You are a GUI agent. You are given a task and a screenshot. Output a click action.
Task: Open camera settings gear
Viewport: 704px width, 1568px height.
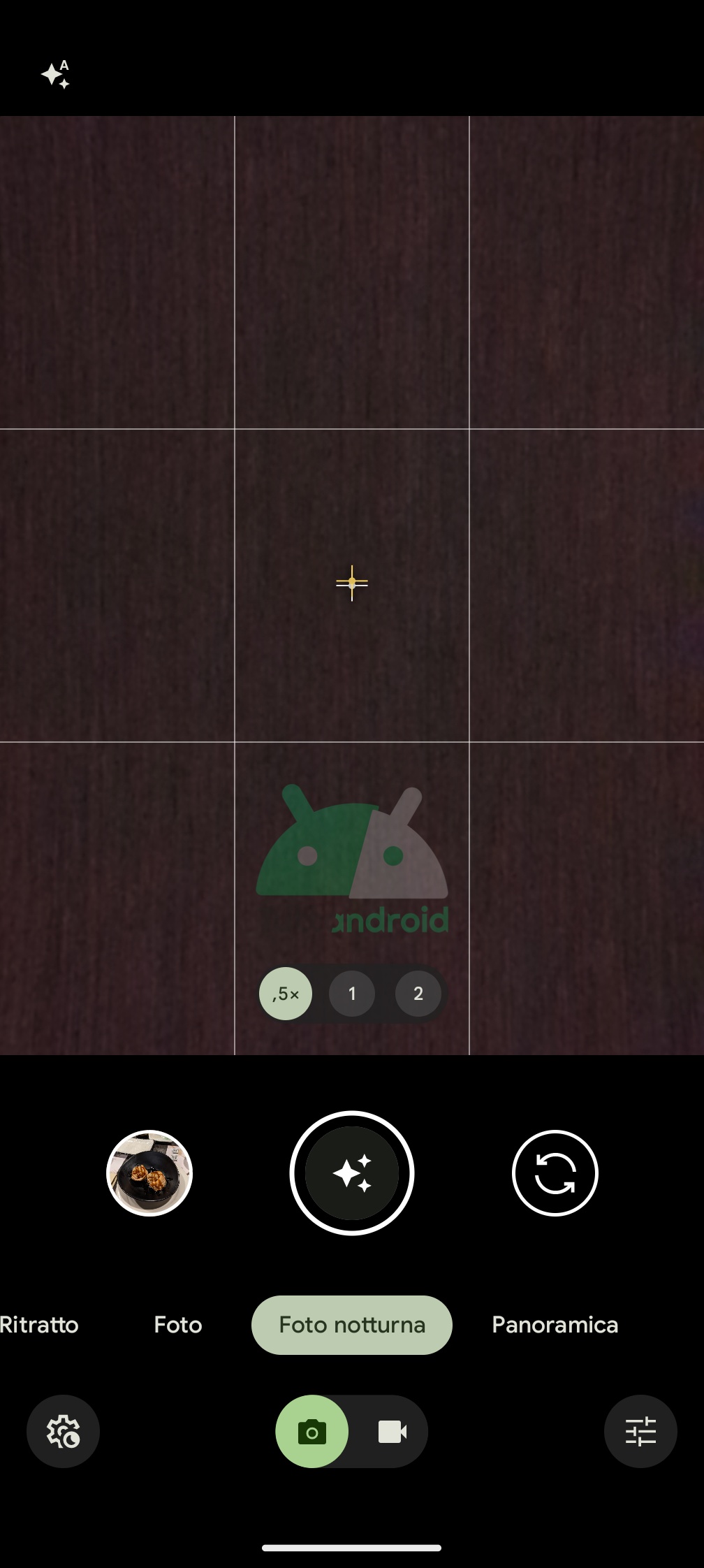point(63,1432)
